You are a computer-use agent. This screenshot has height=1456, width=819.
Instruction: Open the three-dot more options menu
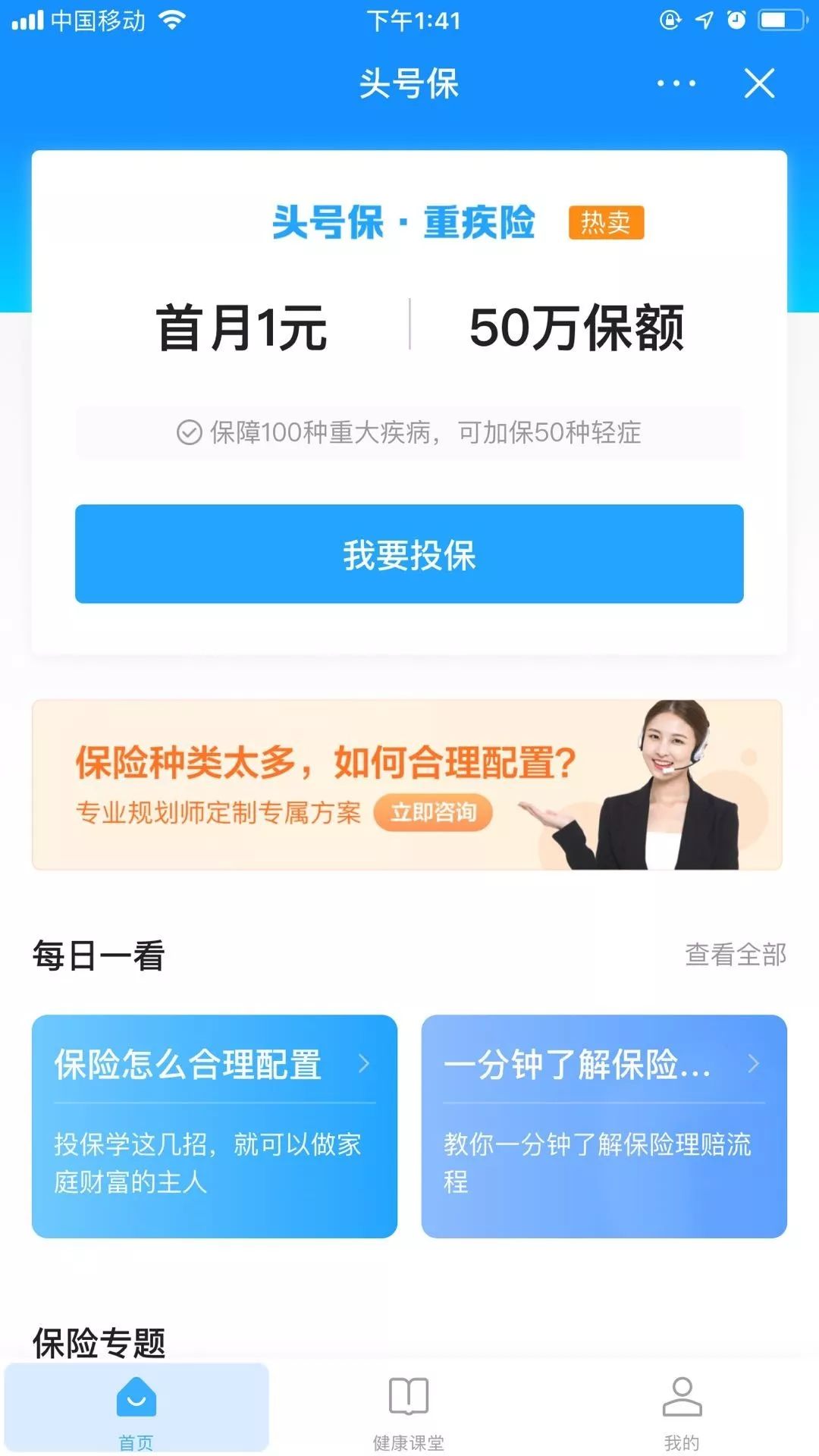(x=676, y=83)
